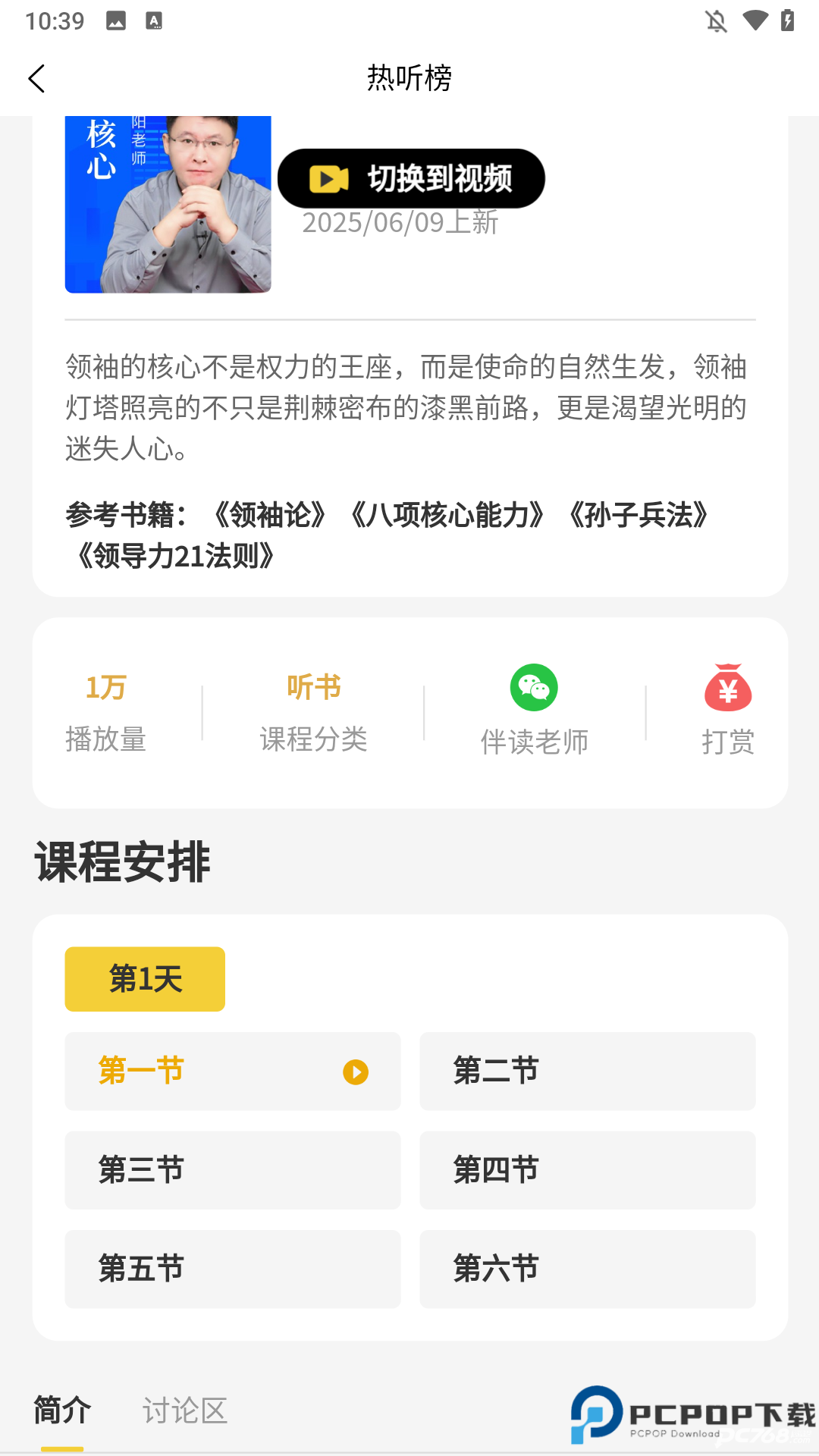Screen dimensions: 819x1456
Task: Tap the back arrow on 热听榜 page
Action: (37, 78)
